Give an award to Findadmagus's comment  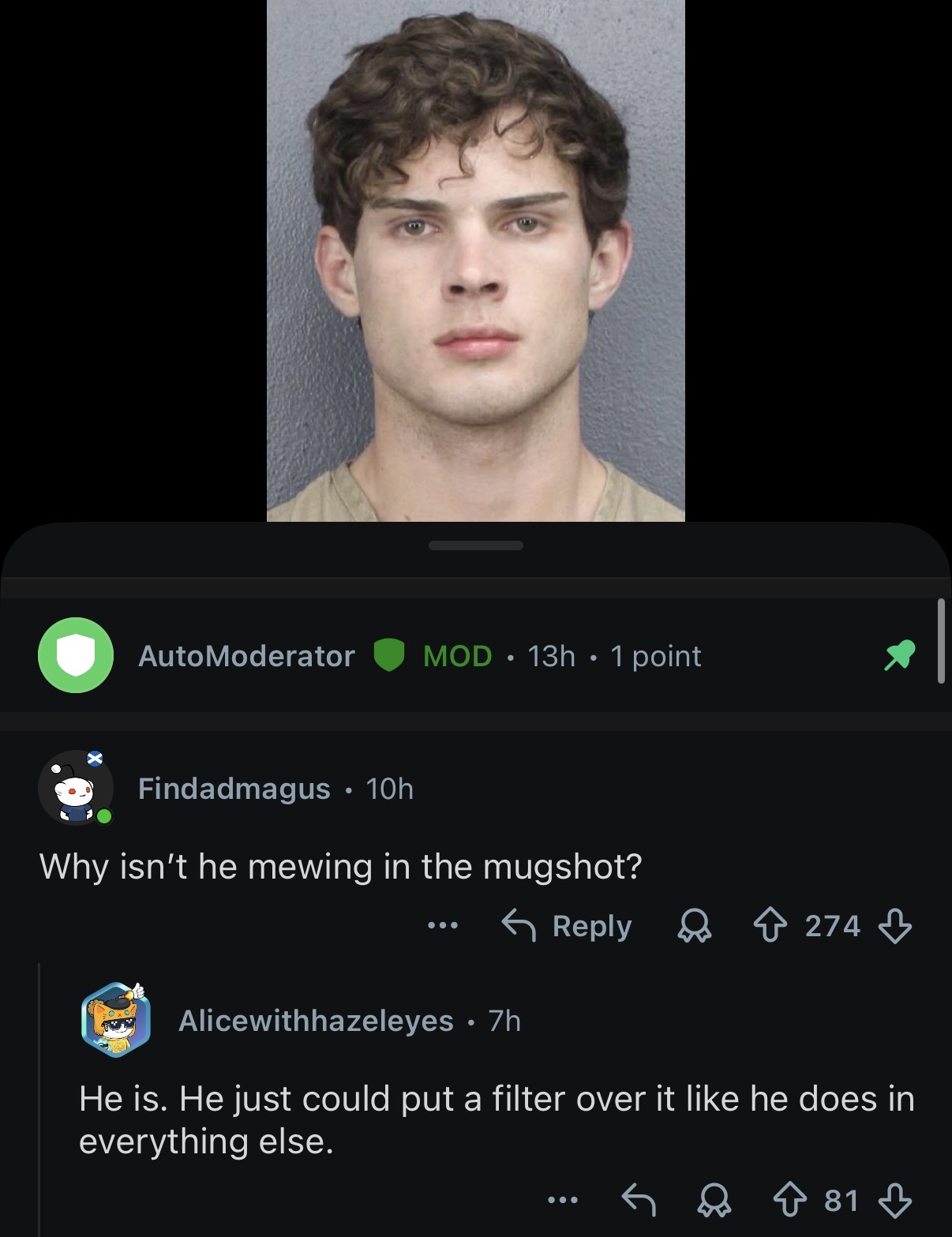click(695, 925)
